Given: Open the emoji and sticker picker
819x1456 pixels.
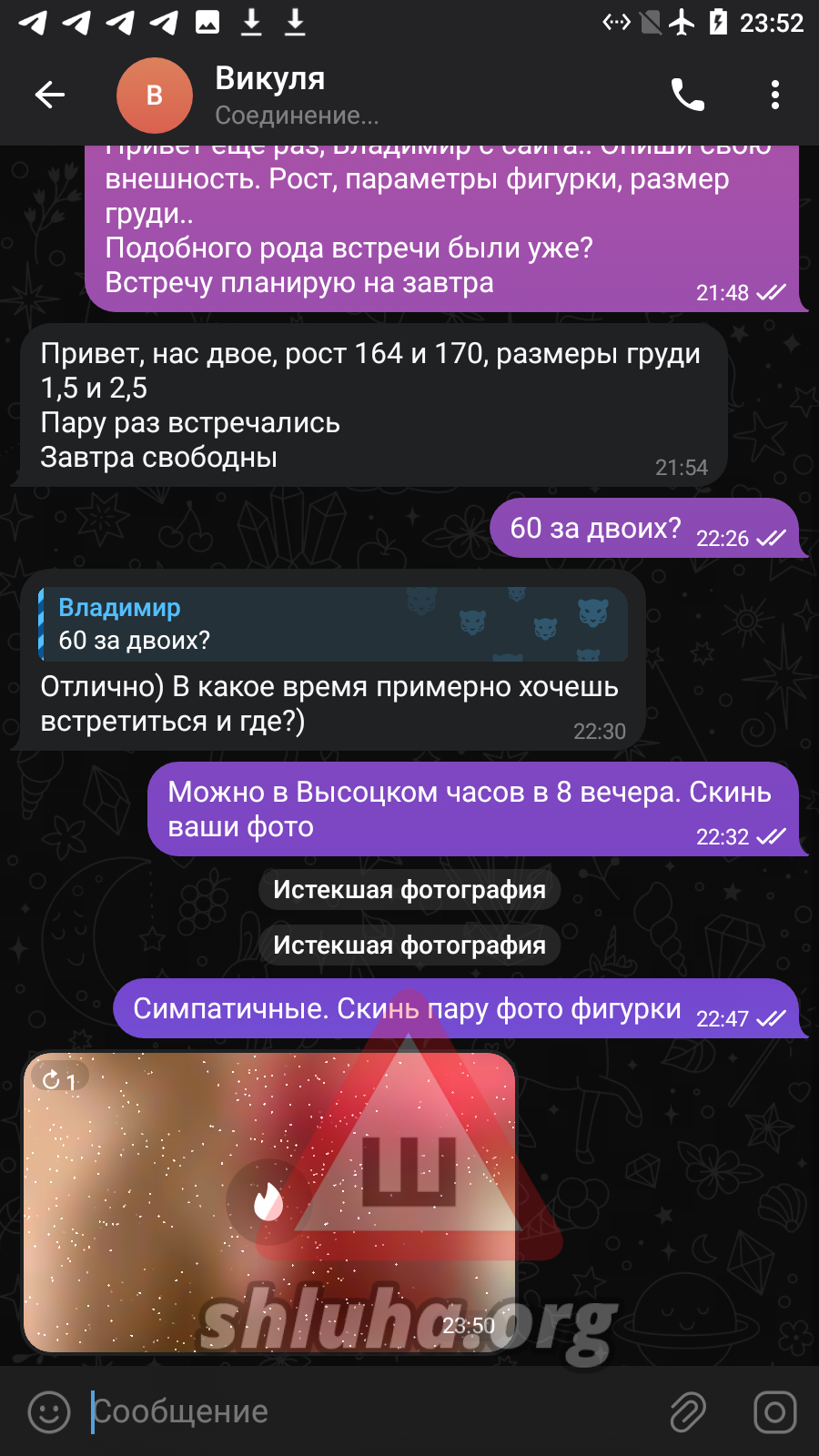Looking at the screenshot, I should tap(49, 1411).
